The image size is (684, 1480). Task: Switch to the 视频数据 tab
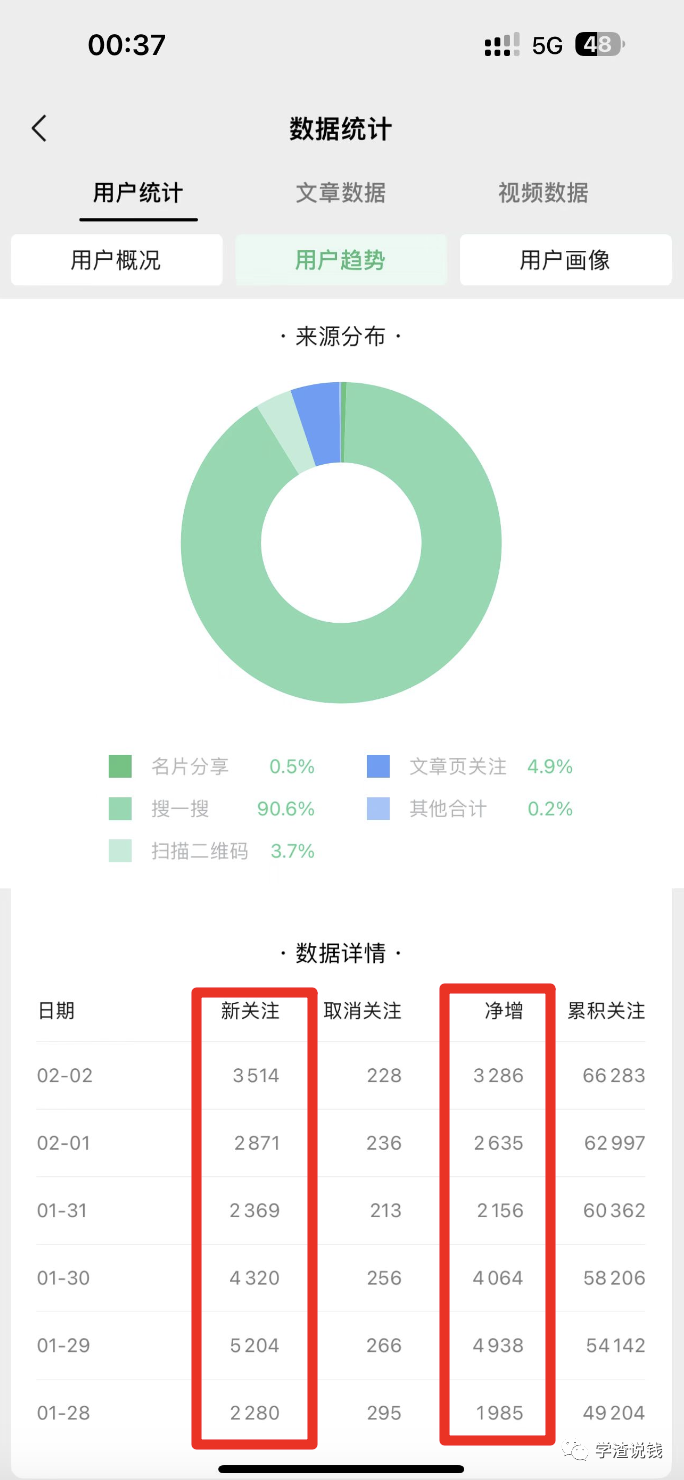(543, 193)
